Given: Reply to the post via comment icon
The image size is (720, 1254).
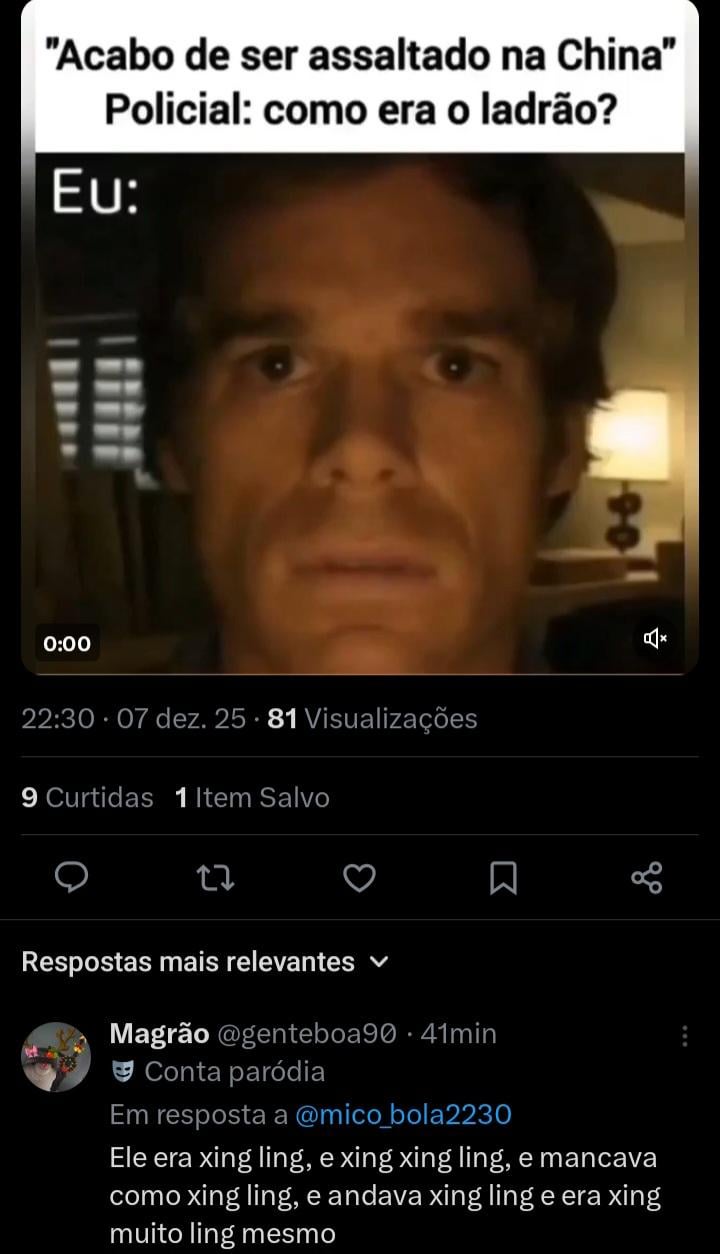Looking at the screenshot, I should pos(71,878).
